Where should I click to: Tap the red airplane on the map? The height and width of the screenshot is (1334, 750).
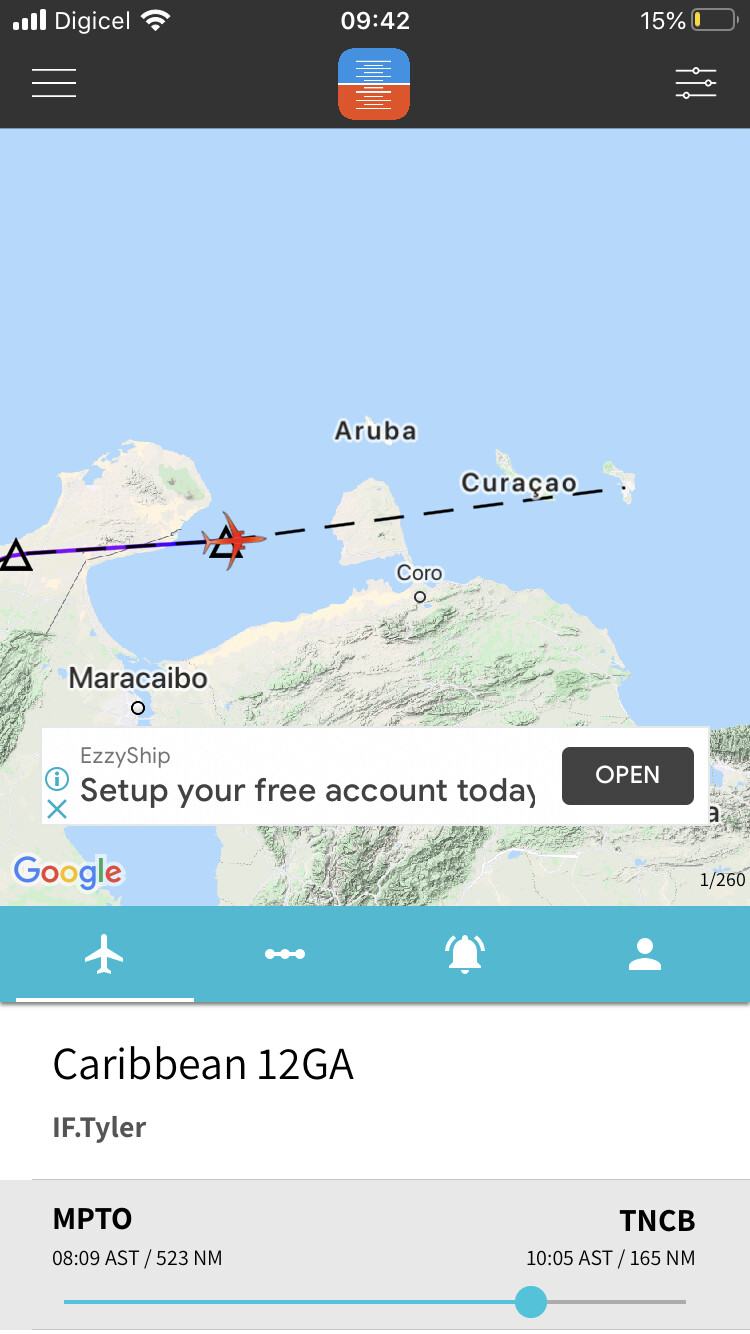tap(234, 541)
